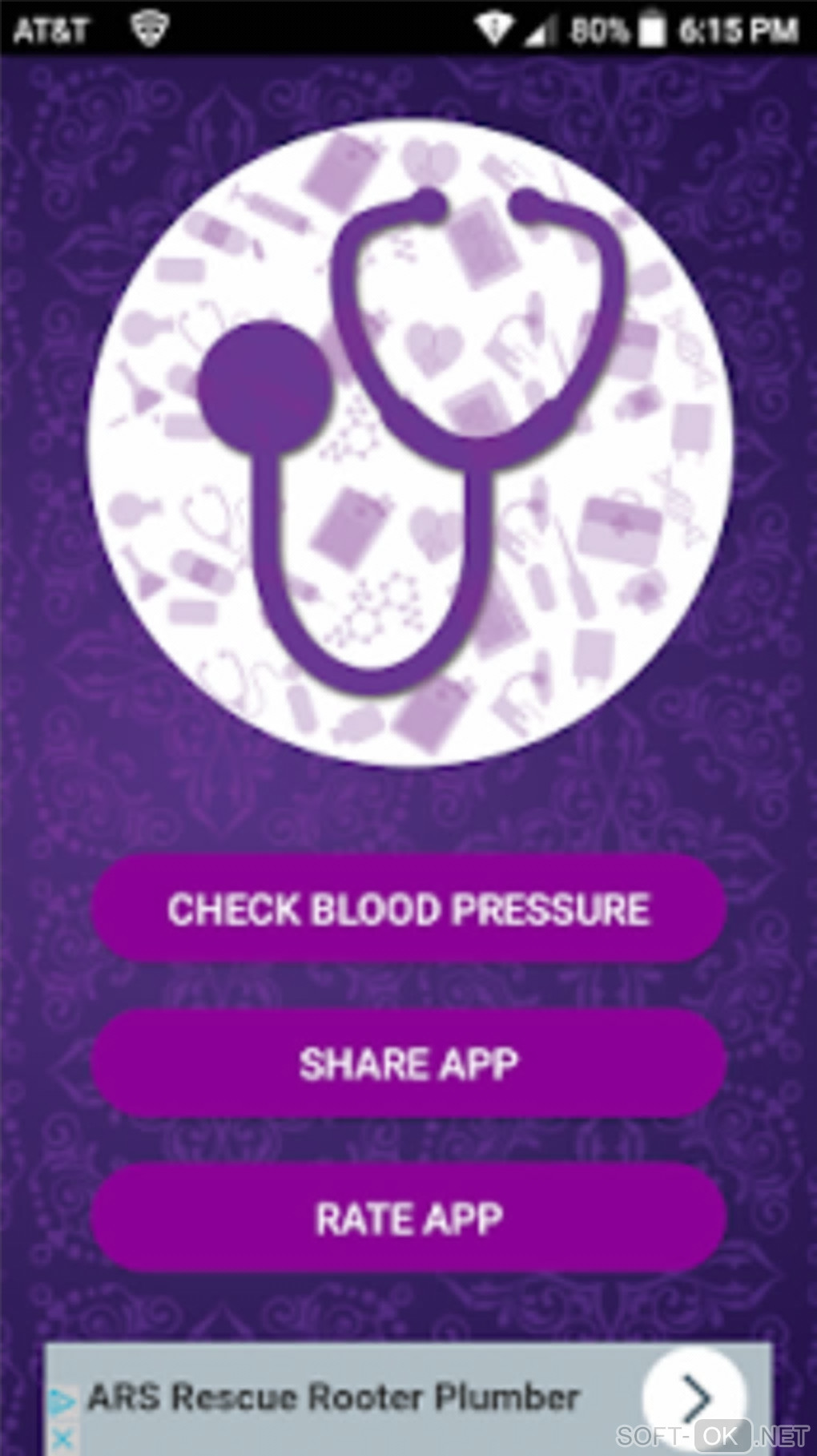Tap the arrow button on the ad
This screenshot has height=1456, width=817.
click(x=694, y=1398)
